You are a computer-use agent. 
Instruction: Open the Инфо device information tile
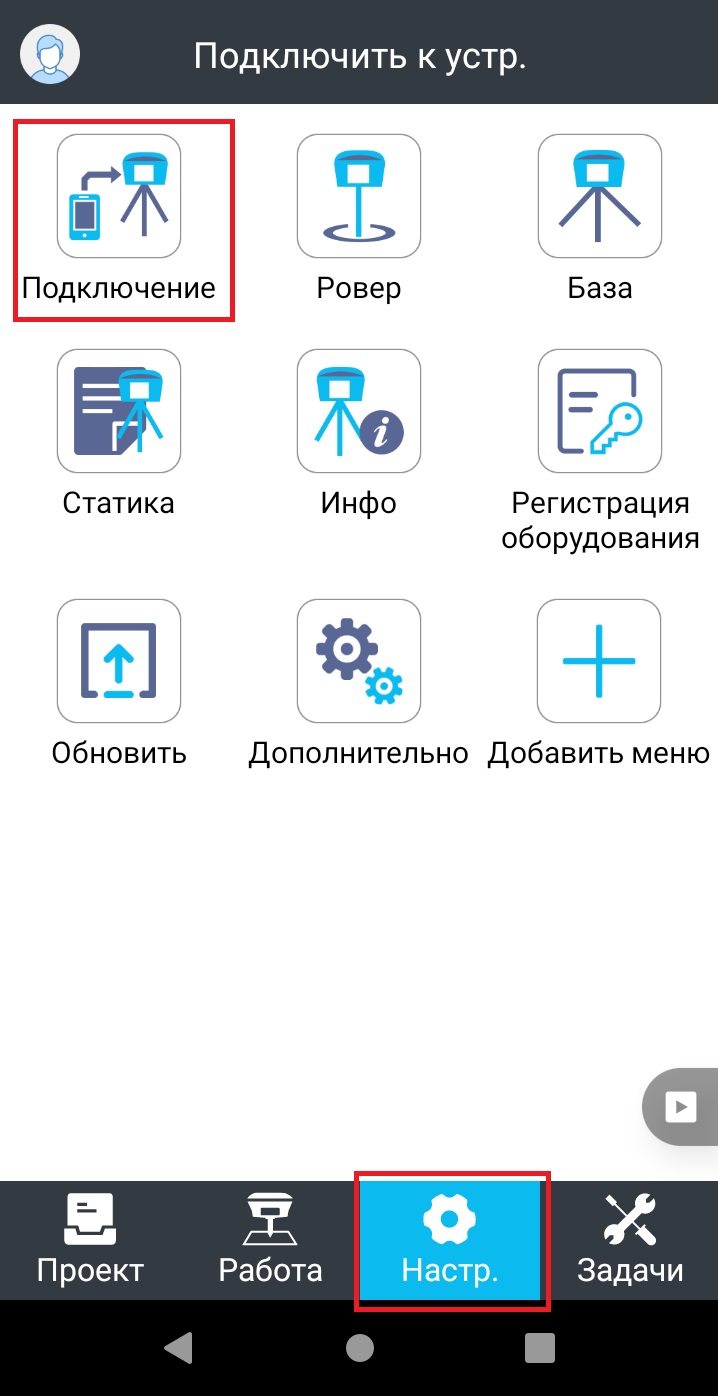point(359,411)
